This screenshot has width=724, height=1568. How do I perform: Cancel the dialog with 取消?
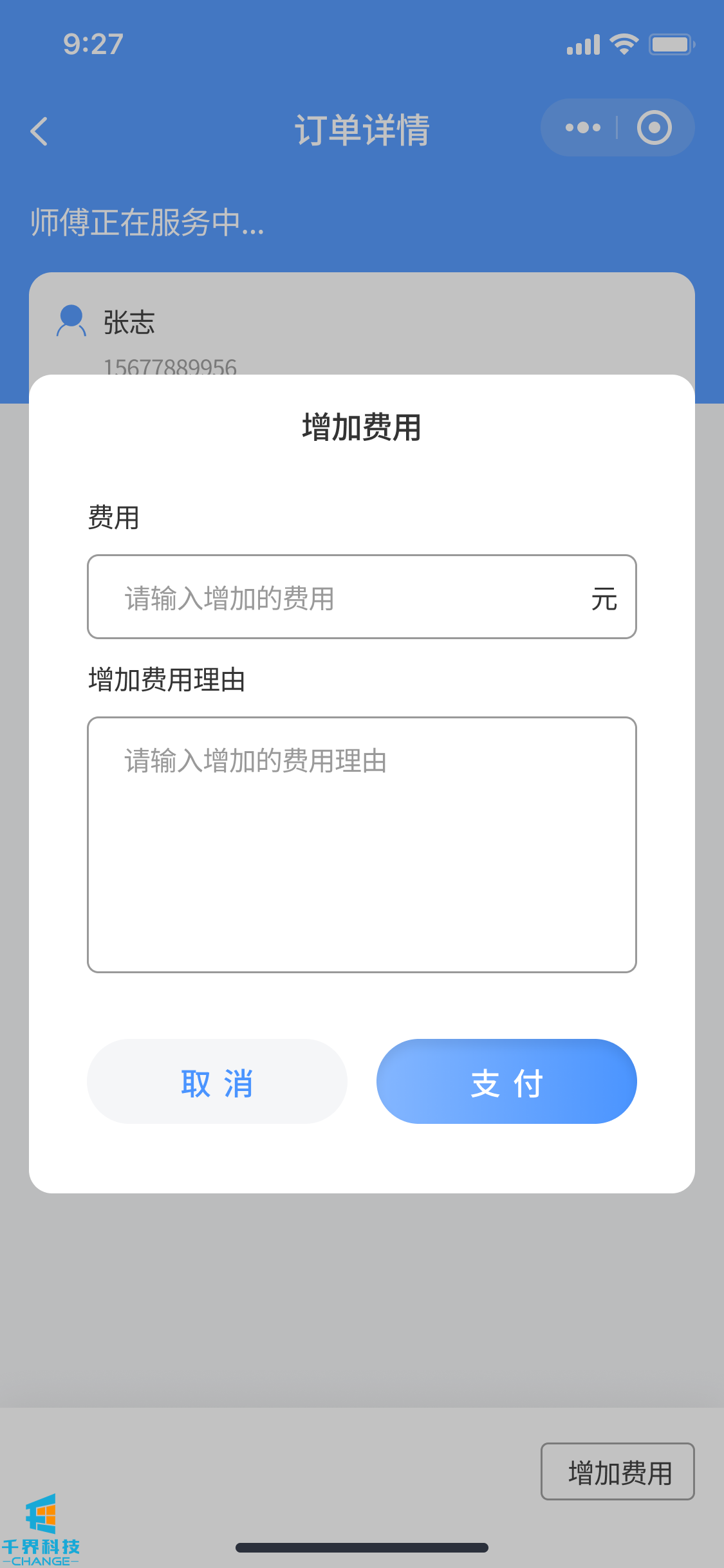pyautogui.click(x=217, y=1081)
